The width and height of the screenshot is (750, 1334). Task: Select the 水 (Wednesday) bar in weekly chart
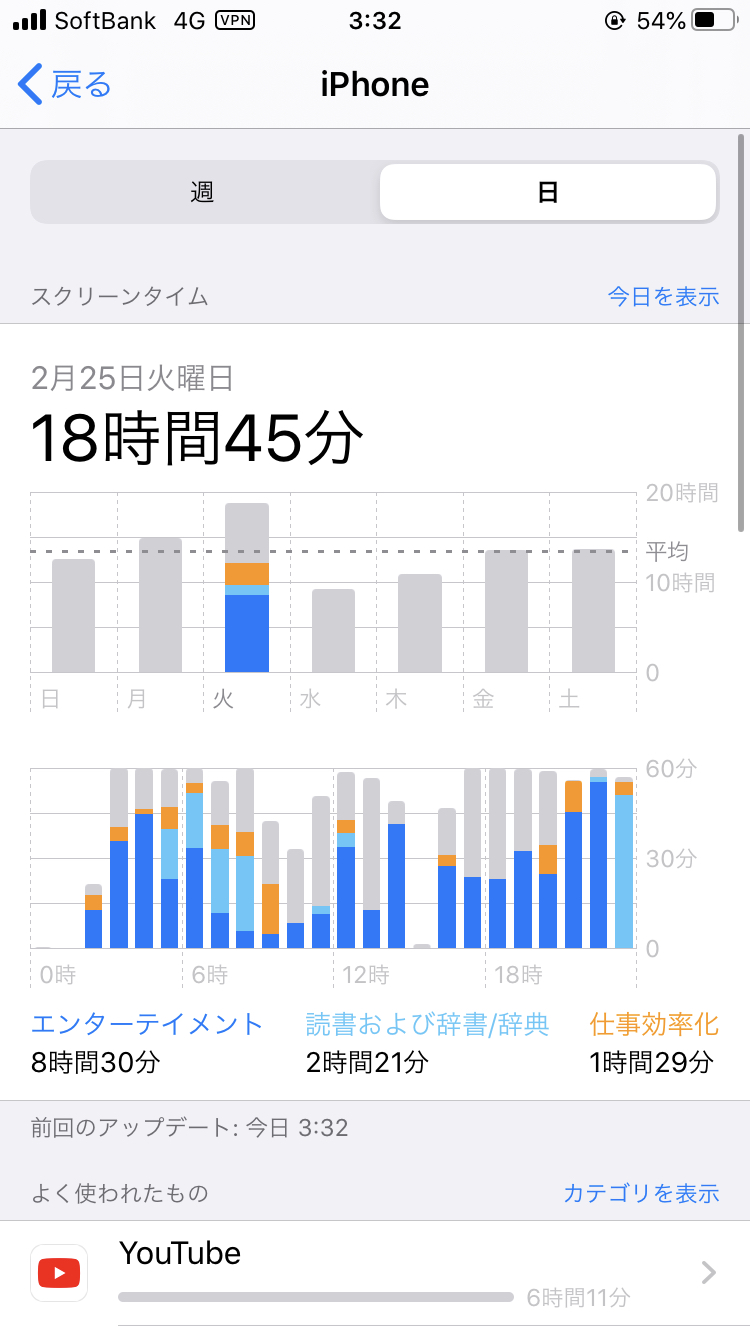click(333, 630)
